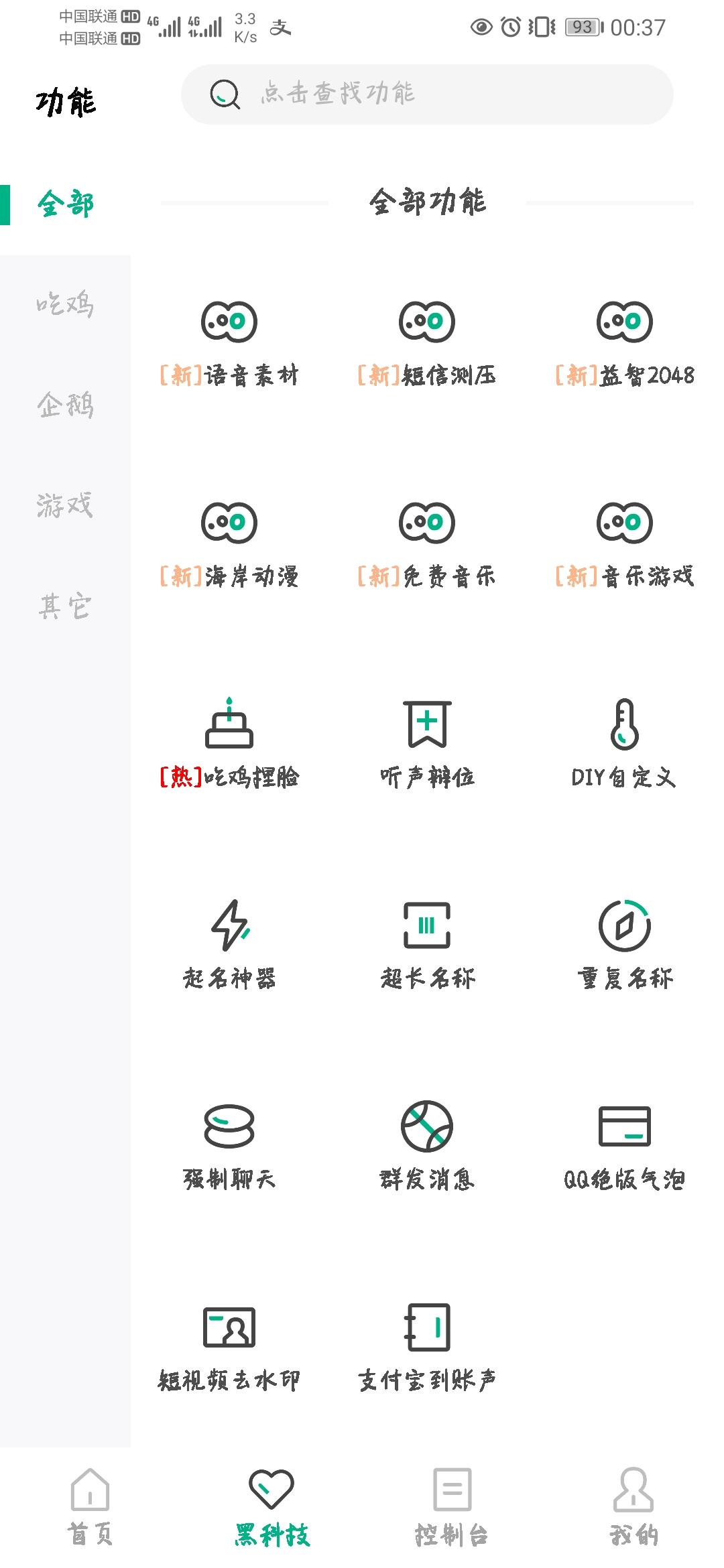Open the 其它 category
The image size is (724, 1568).
65,606
